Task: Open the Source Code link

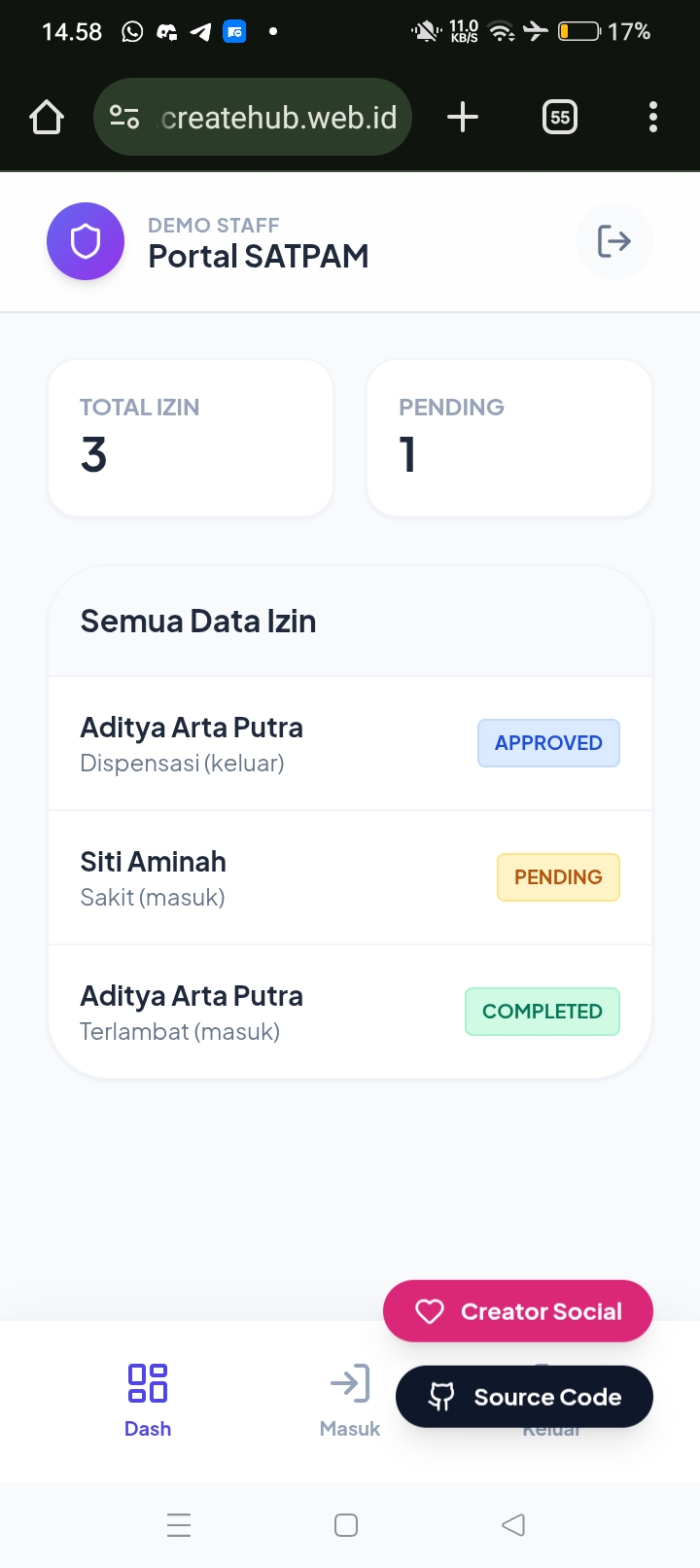Action: (524, 1396)
